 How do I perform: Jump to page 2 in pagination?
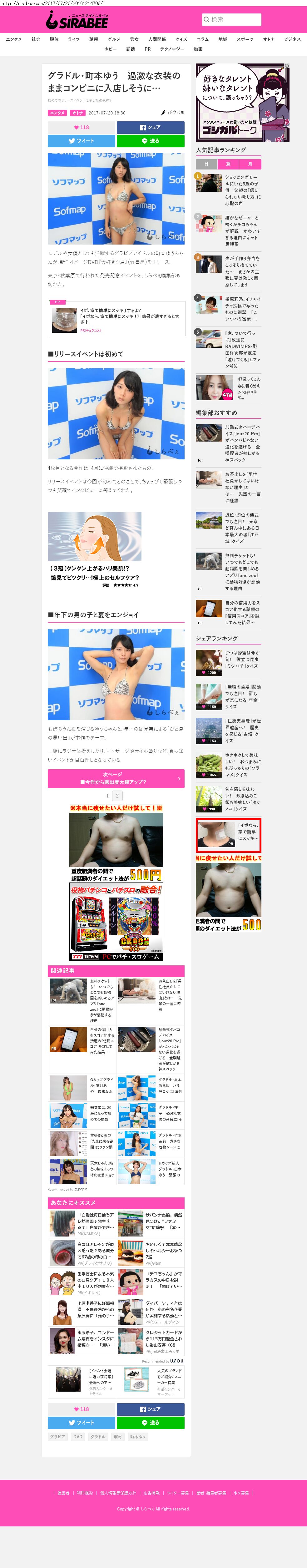pyautogui.click(x=118, y=796)
